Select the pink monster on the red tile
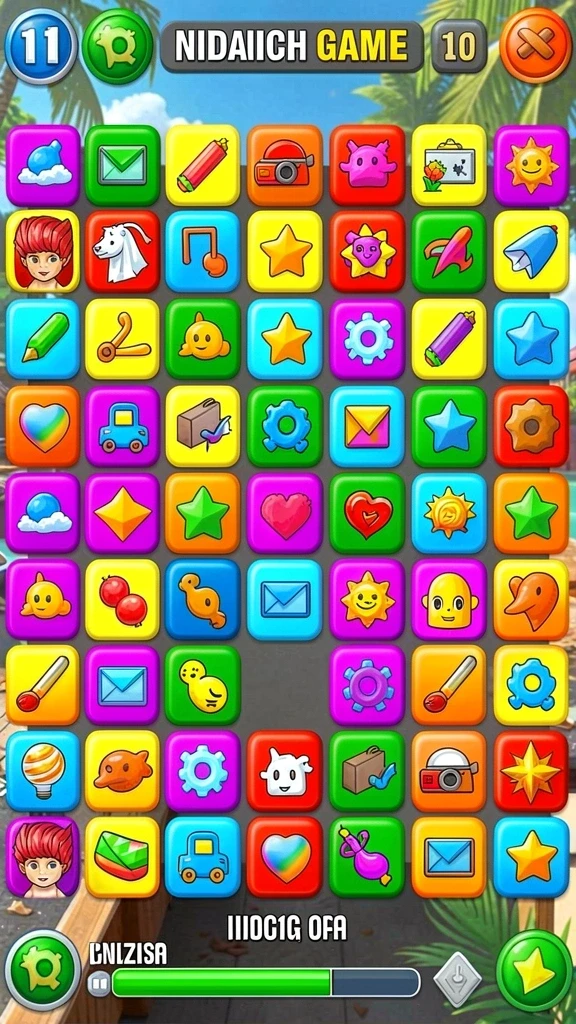 click(367, 165)
